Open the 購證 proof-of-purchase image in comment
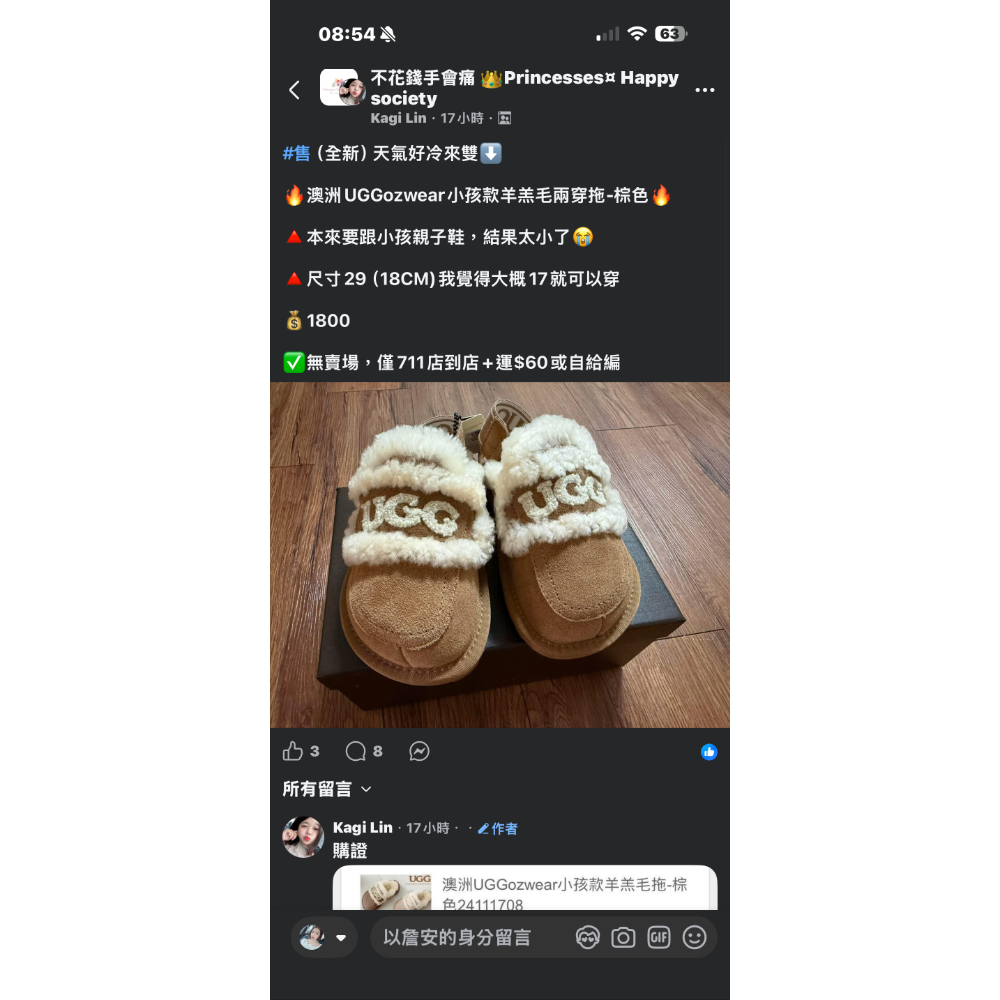The height and width of the screenshot is (1000, 1000). coord(524,888)
